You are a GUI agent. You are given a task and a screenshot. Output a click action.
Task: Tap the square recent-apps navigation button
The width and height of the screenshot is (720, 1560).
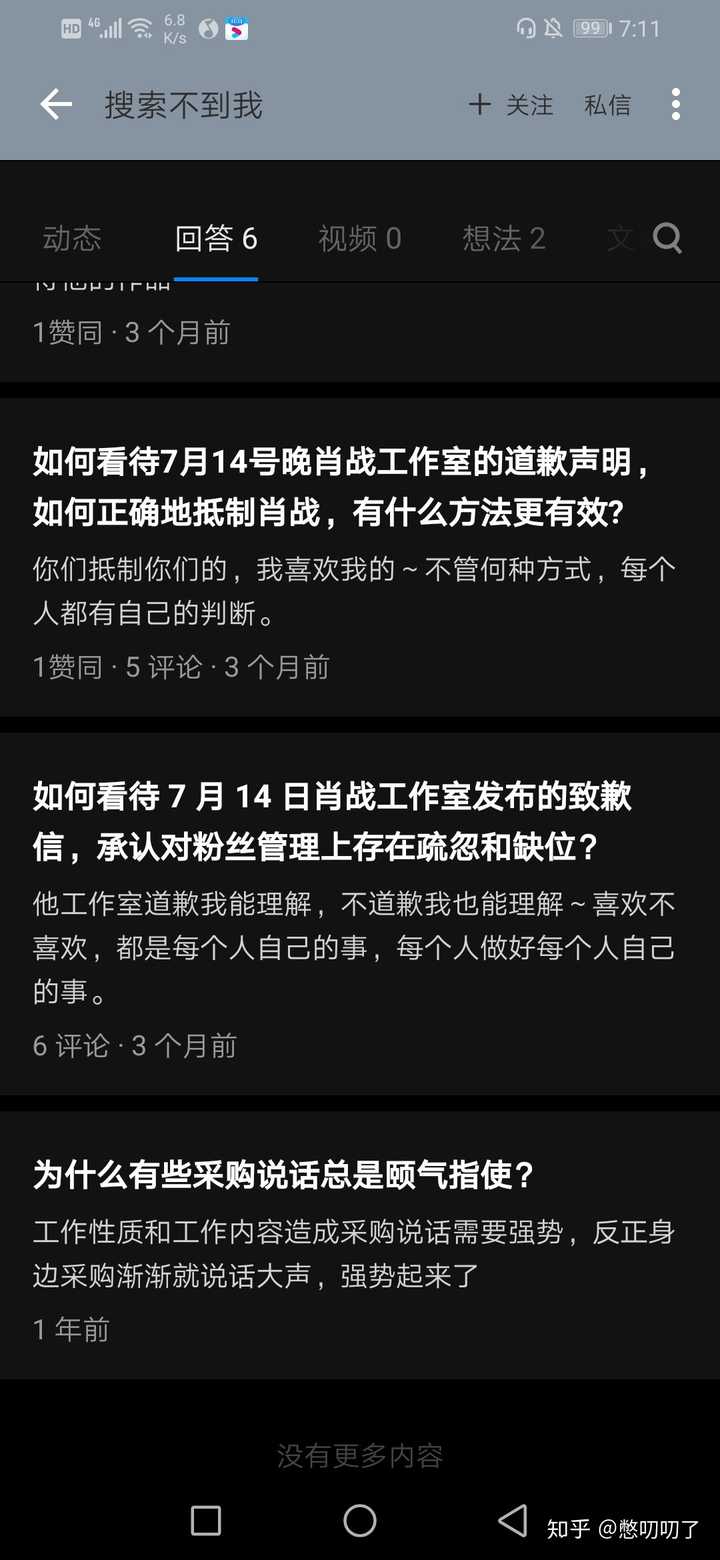205,1520
